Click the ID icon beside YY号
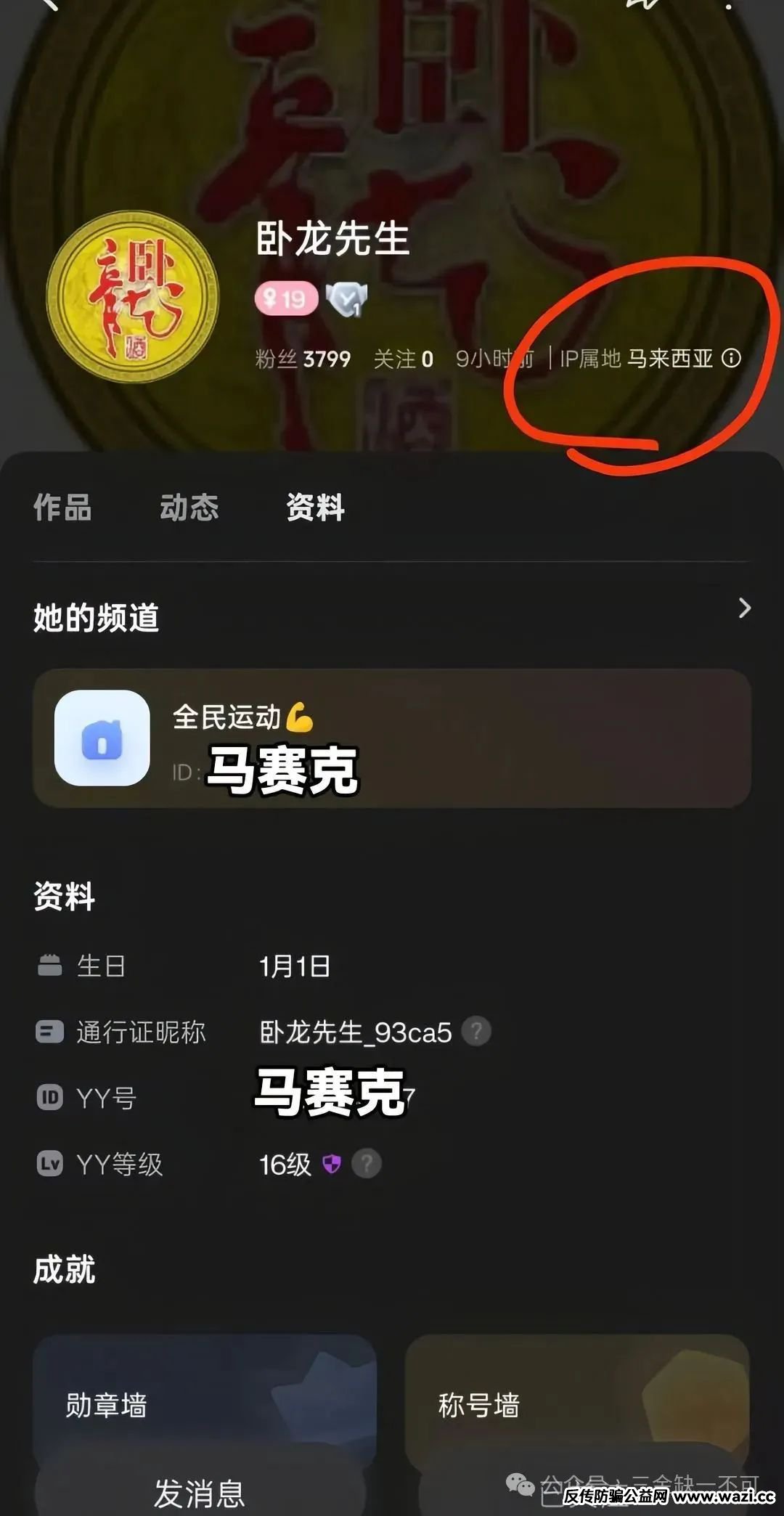Viewport: 784px width, 1516px height. pos(48,1098)
